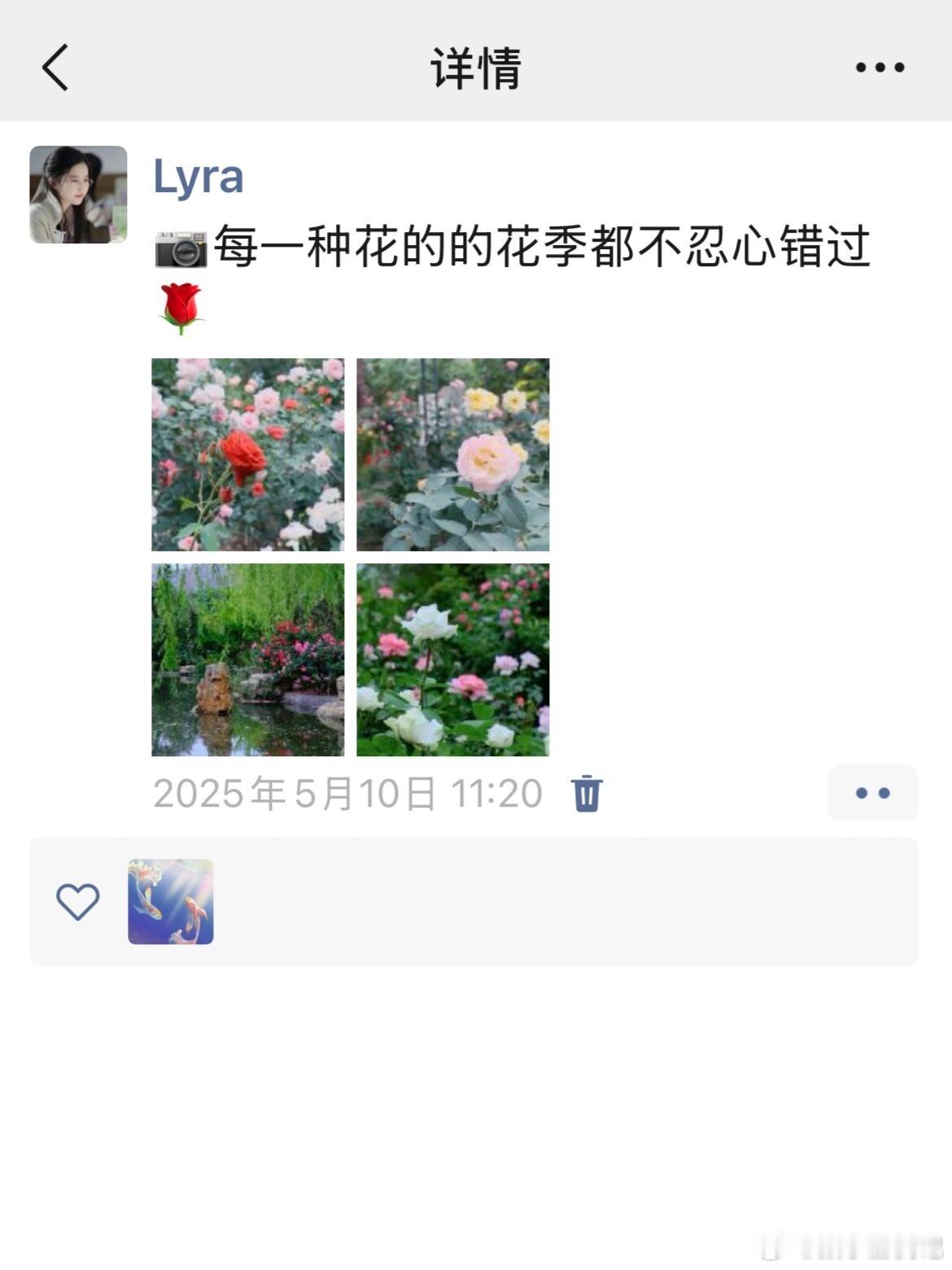
Task: View the pink and yellow rose photo
Action: pos(453,455)
